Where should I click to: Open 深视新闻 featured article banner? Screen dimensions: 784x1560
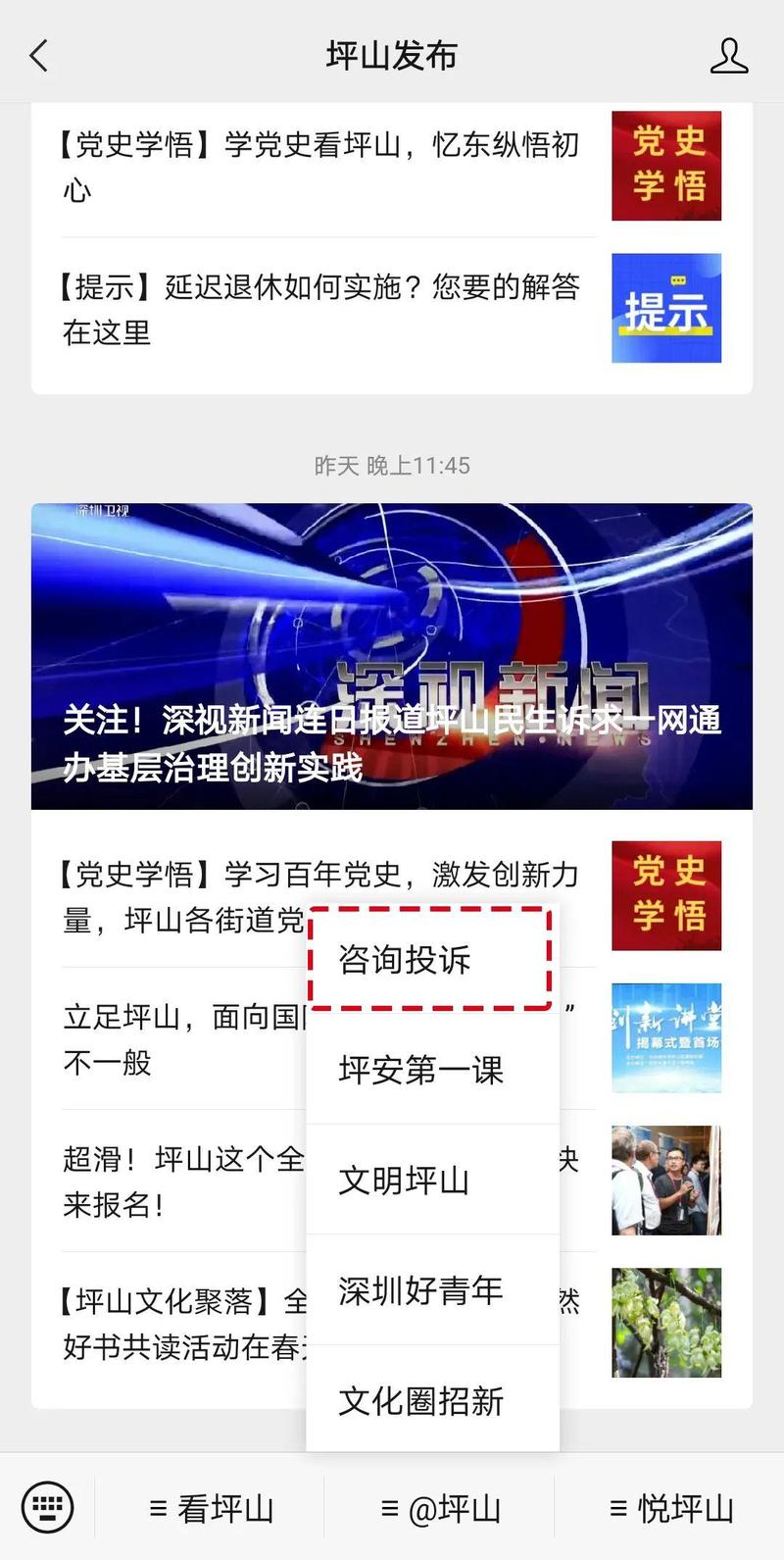tap(392, 655)
